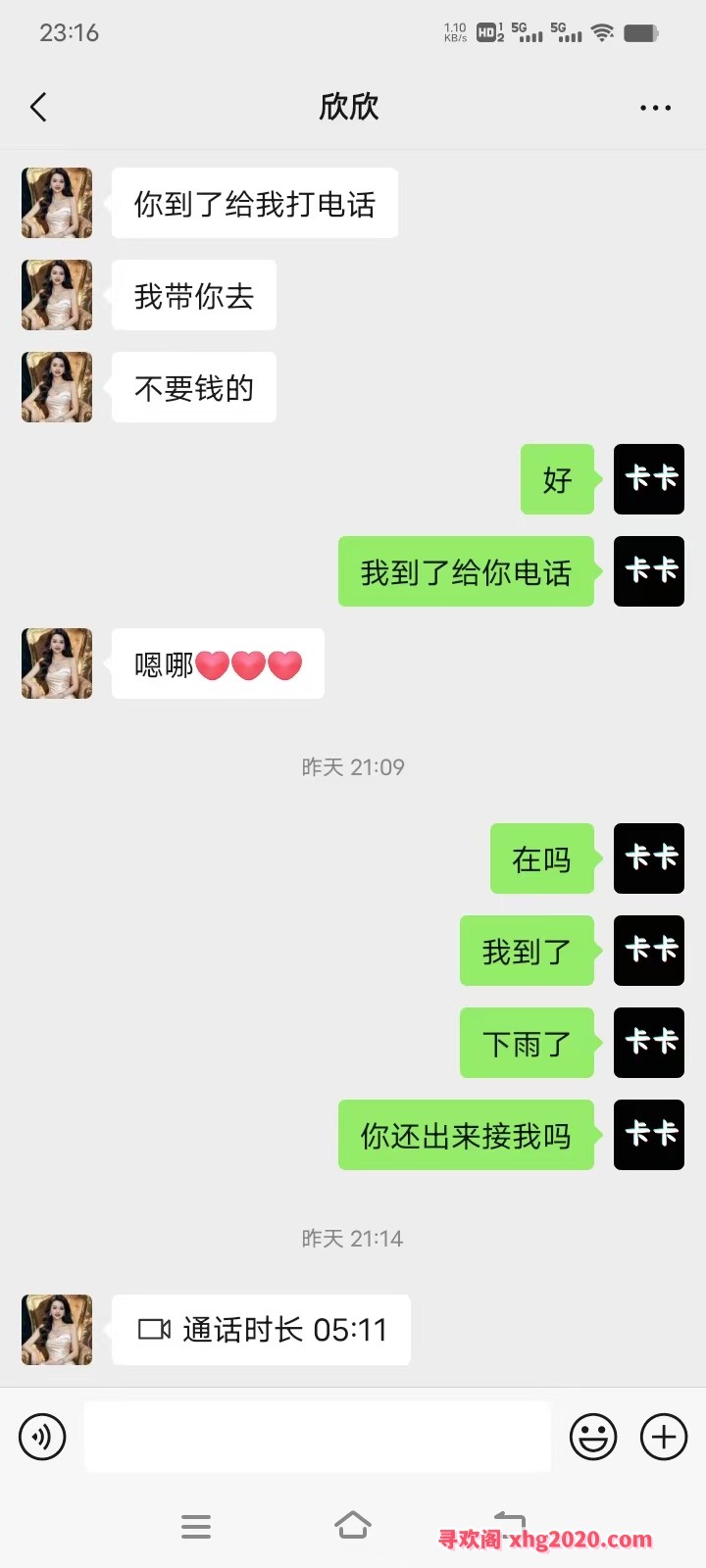
Task: Open 欣欣's avatar next to 不要钱的
Action: pos(57,387)
